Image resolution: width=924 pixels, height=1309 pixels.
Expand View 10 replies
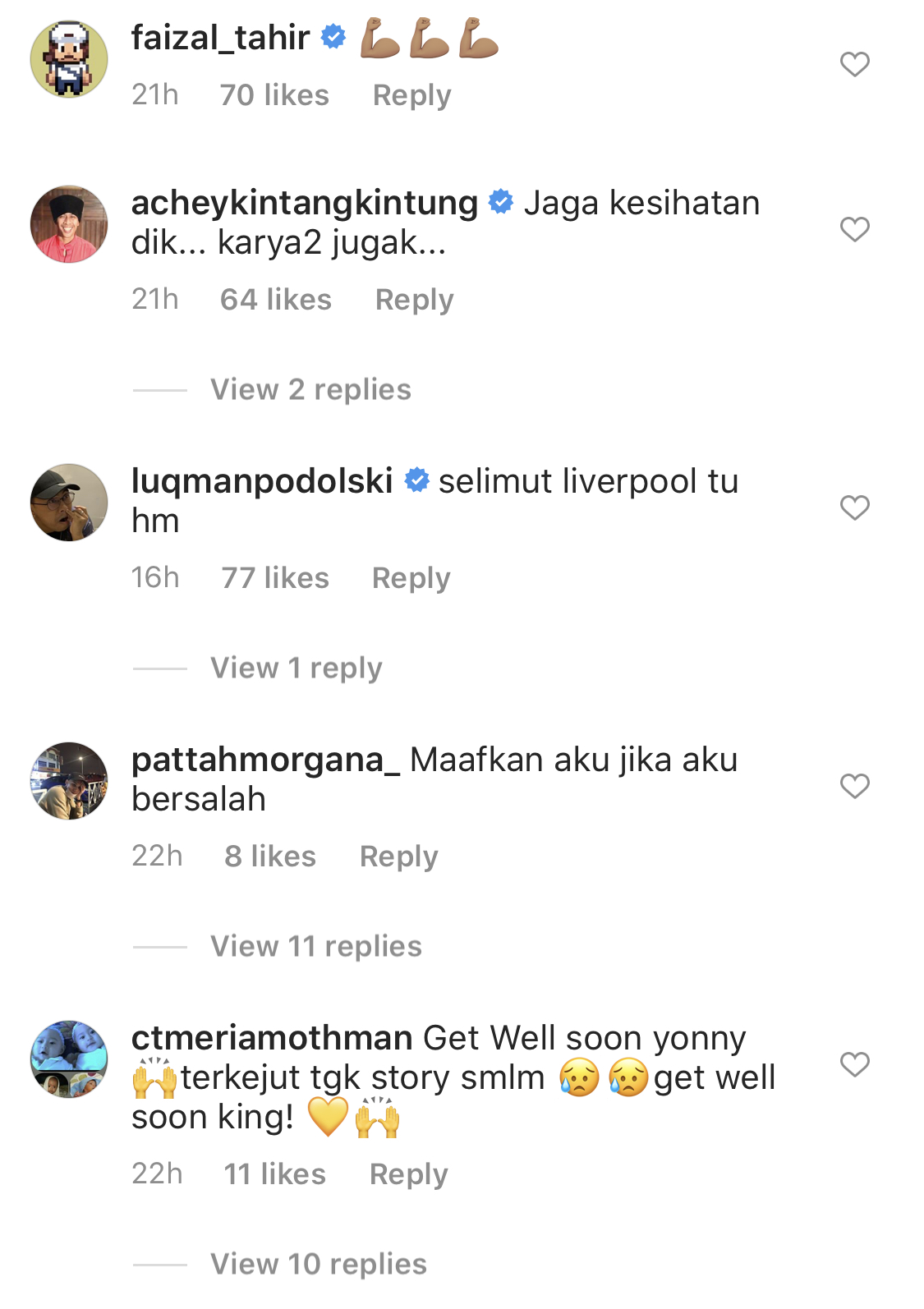[x=318, y=1264]
